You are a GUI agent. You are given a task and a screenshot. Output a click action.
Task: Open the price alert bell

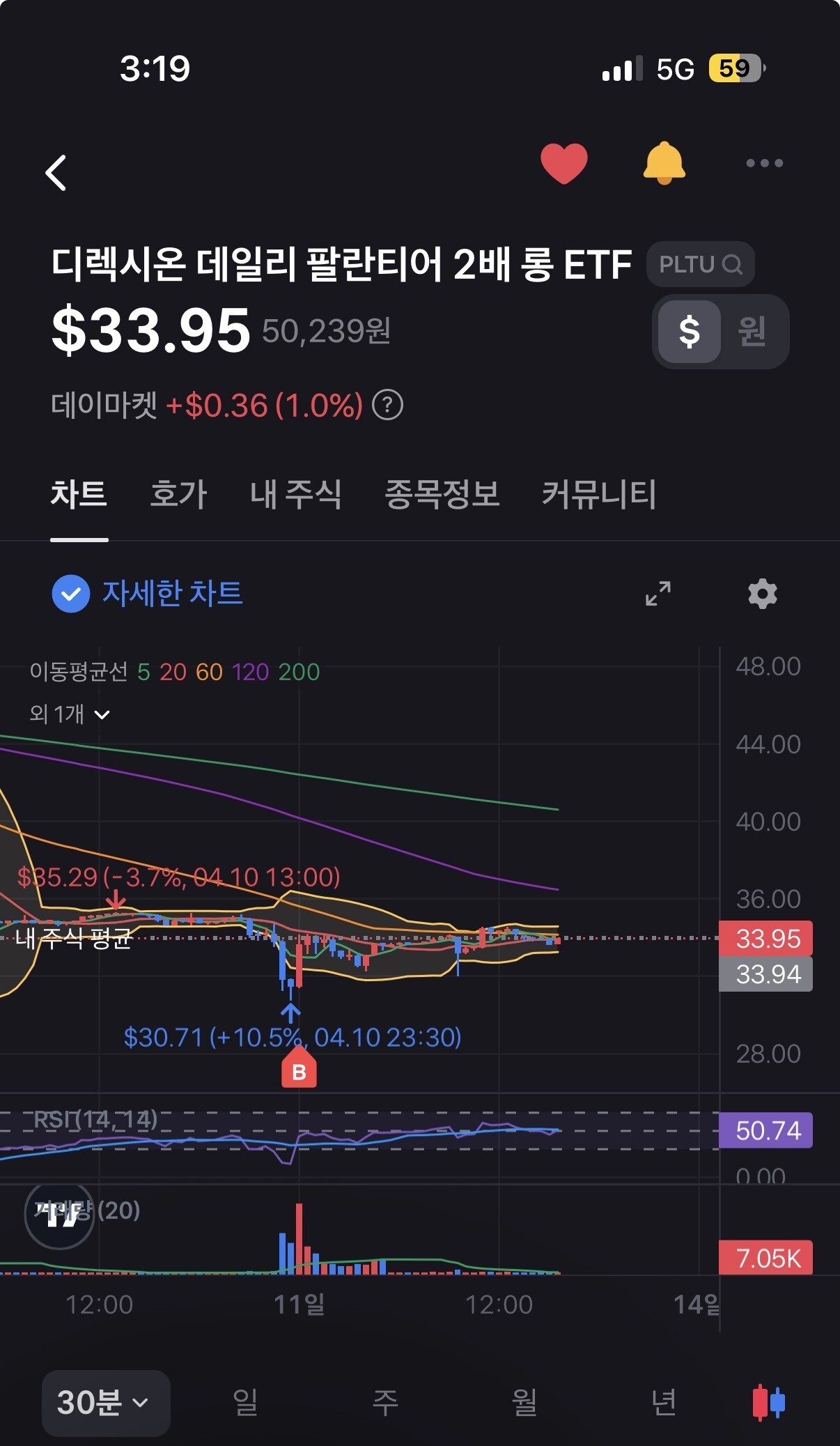664,164
